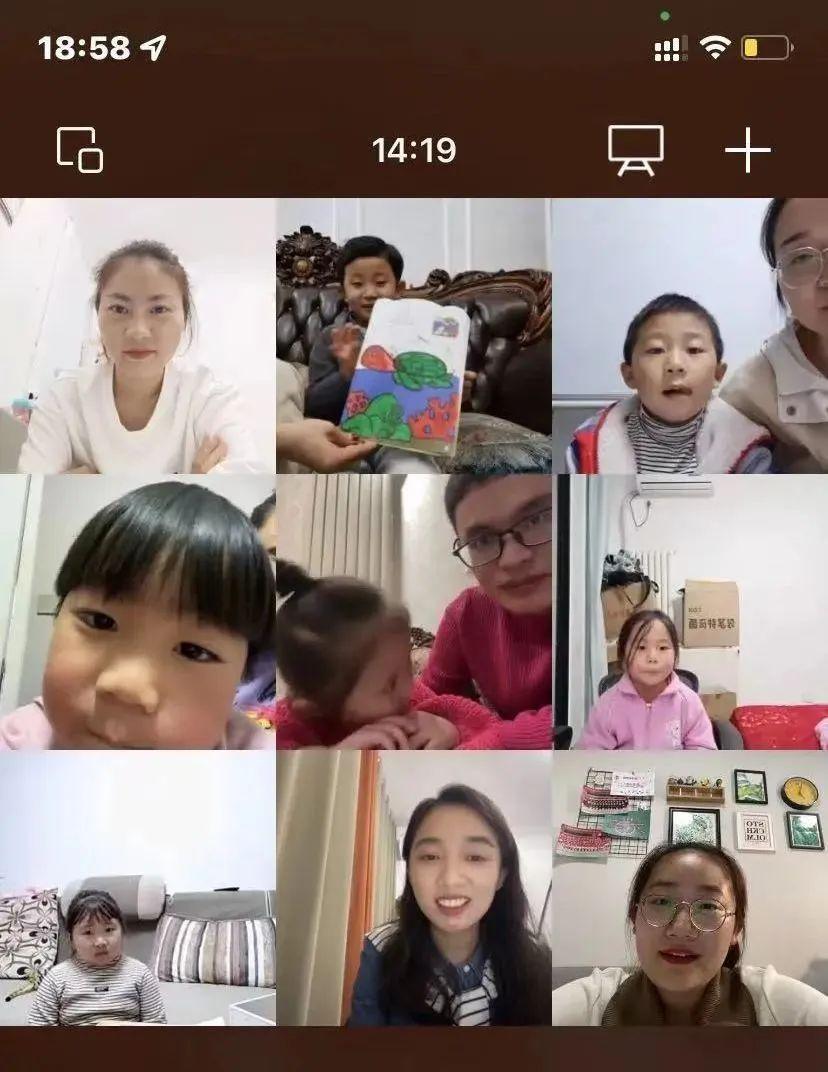Select the tile of the girl in a pink jacket
Viewport: 828px width, 1072px height.
690,612
